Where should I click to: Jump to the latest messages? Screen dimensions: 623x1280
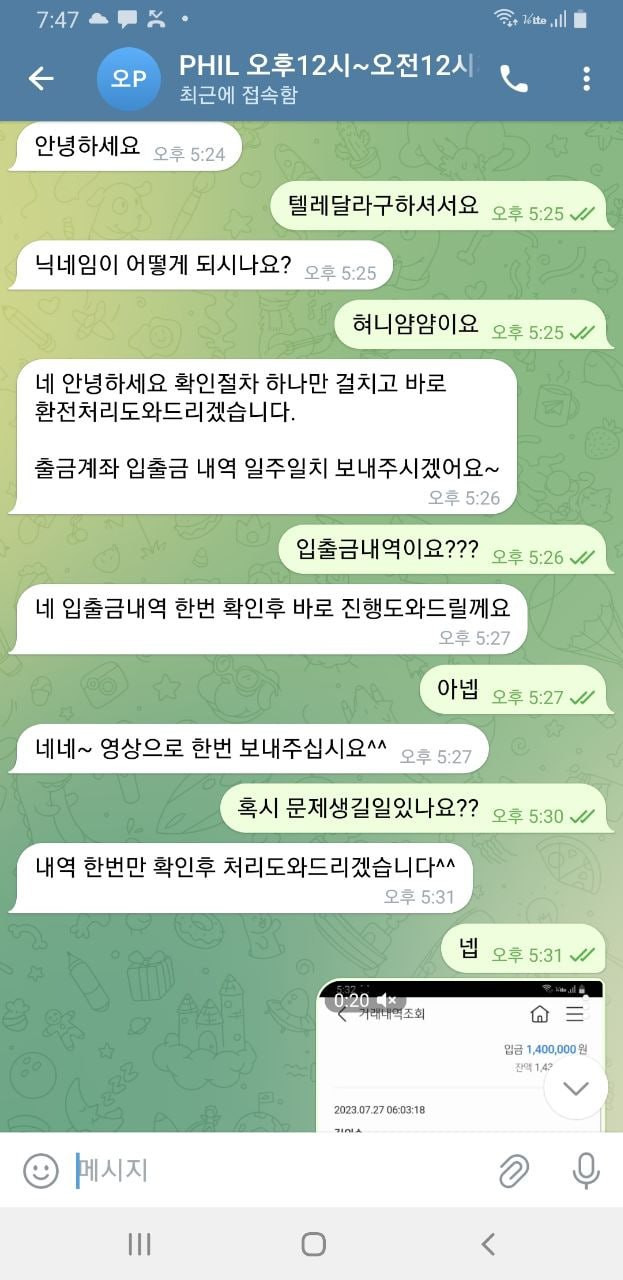point(575,1088)
